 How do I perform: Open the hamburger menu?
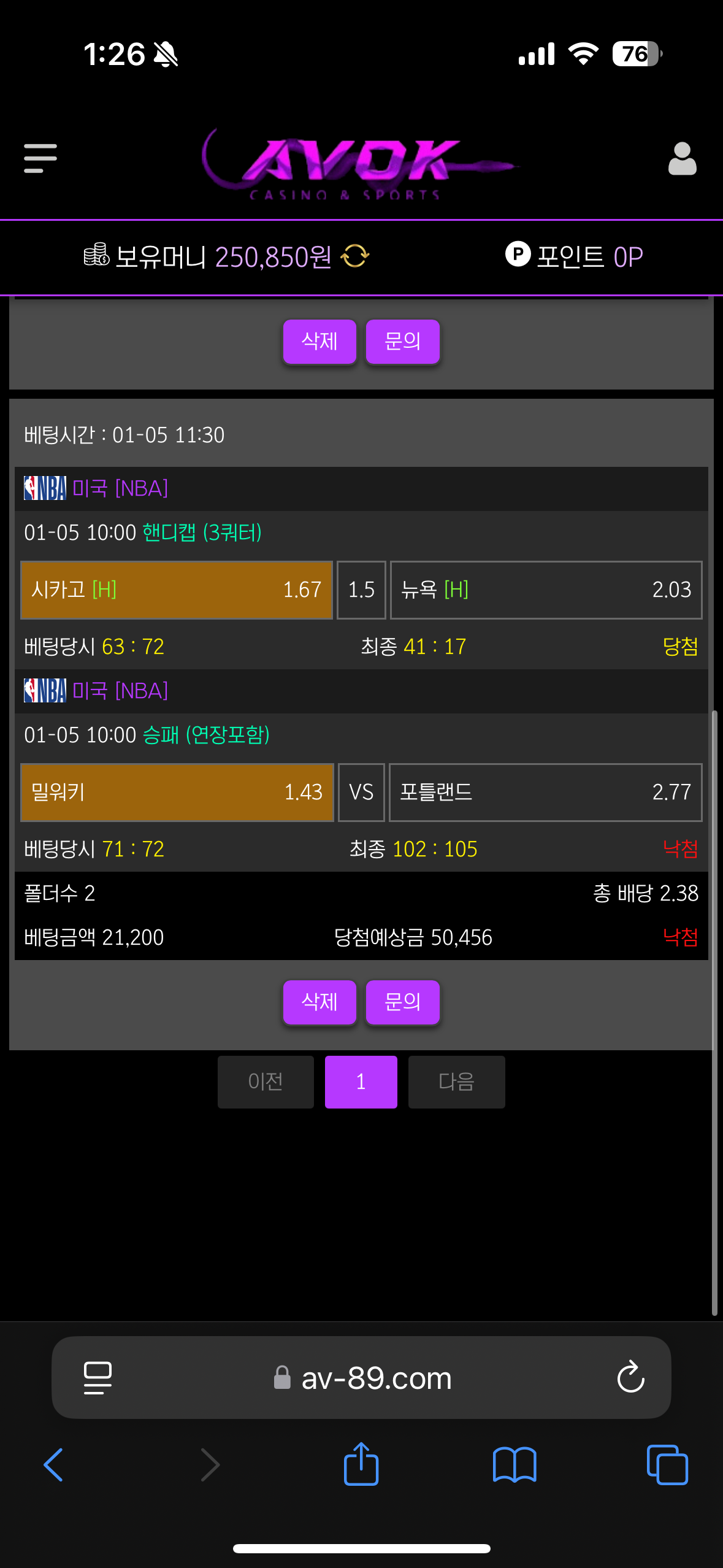click(40, 158)
